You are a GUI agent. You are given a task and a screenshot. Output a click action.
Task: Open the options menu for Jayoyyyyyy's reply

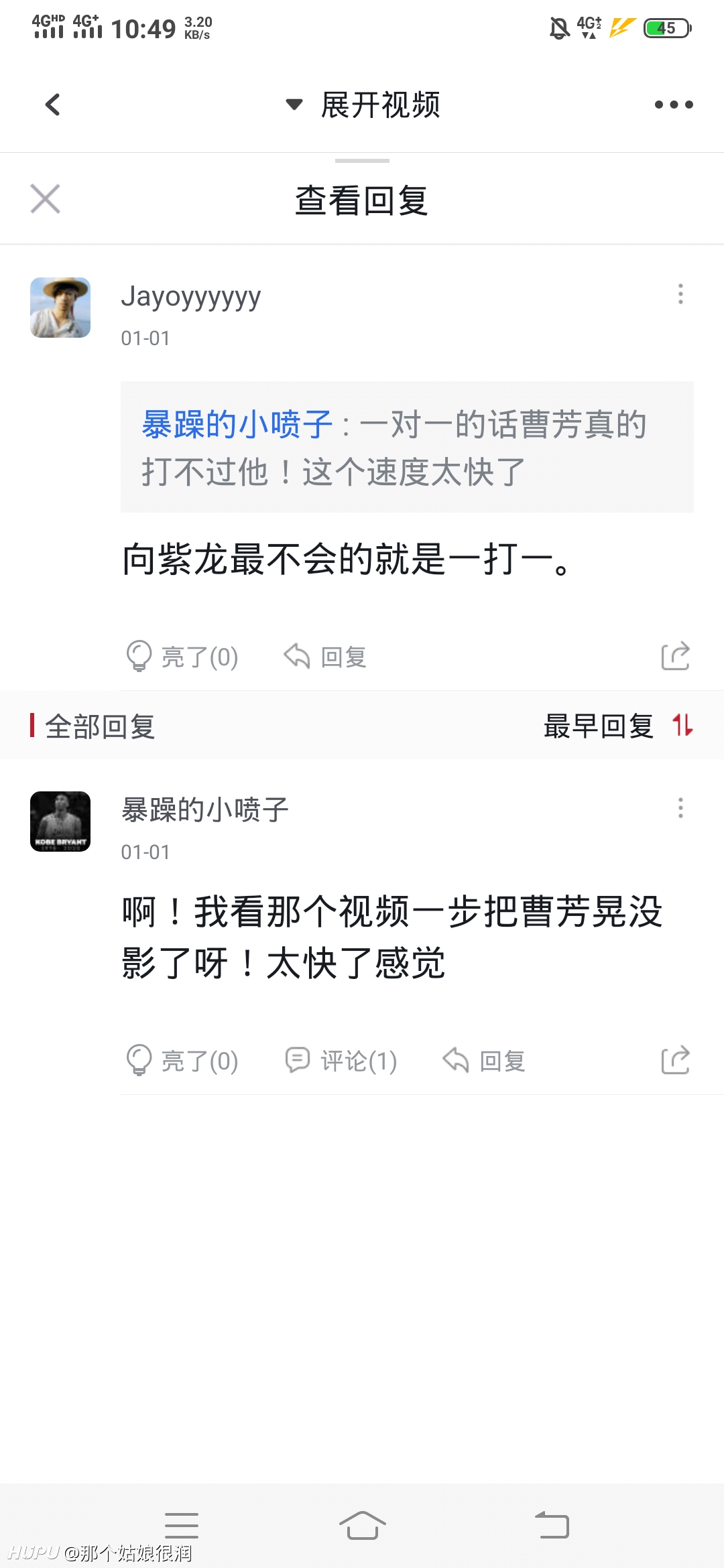click(x=680, y=294)
